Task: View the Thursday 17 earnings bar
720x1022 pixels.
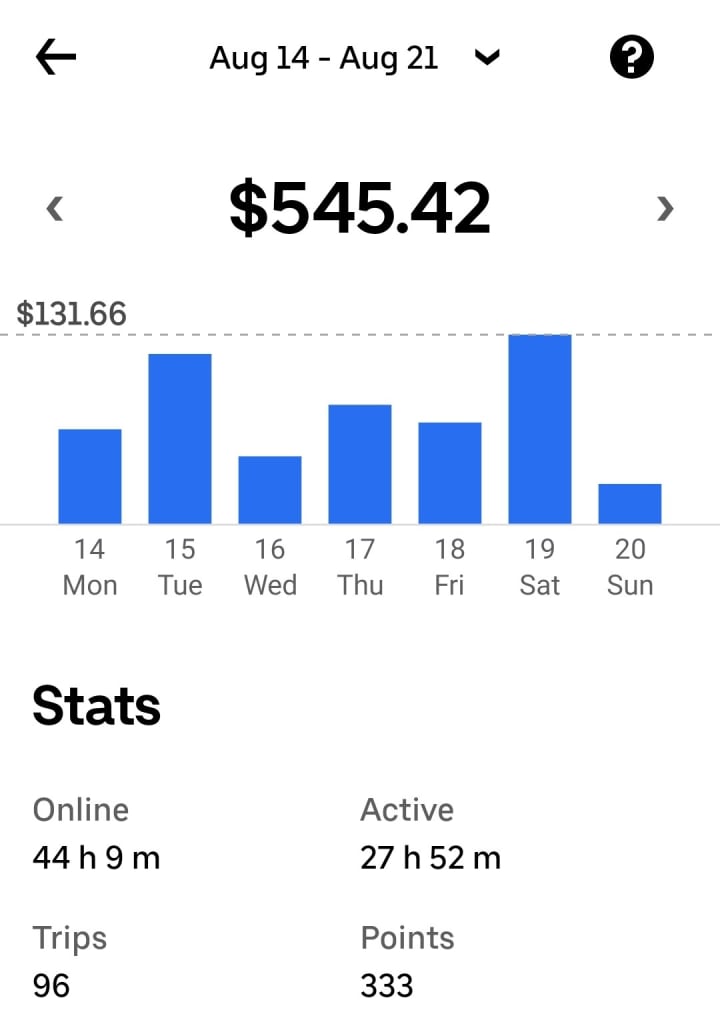Action: click(360, 464)
